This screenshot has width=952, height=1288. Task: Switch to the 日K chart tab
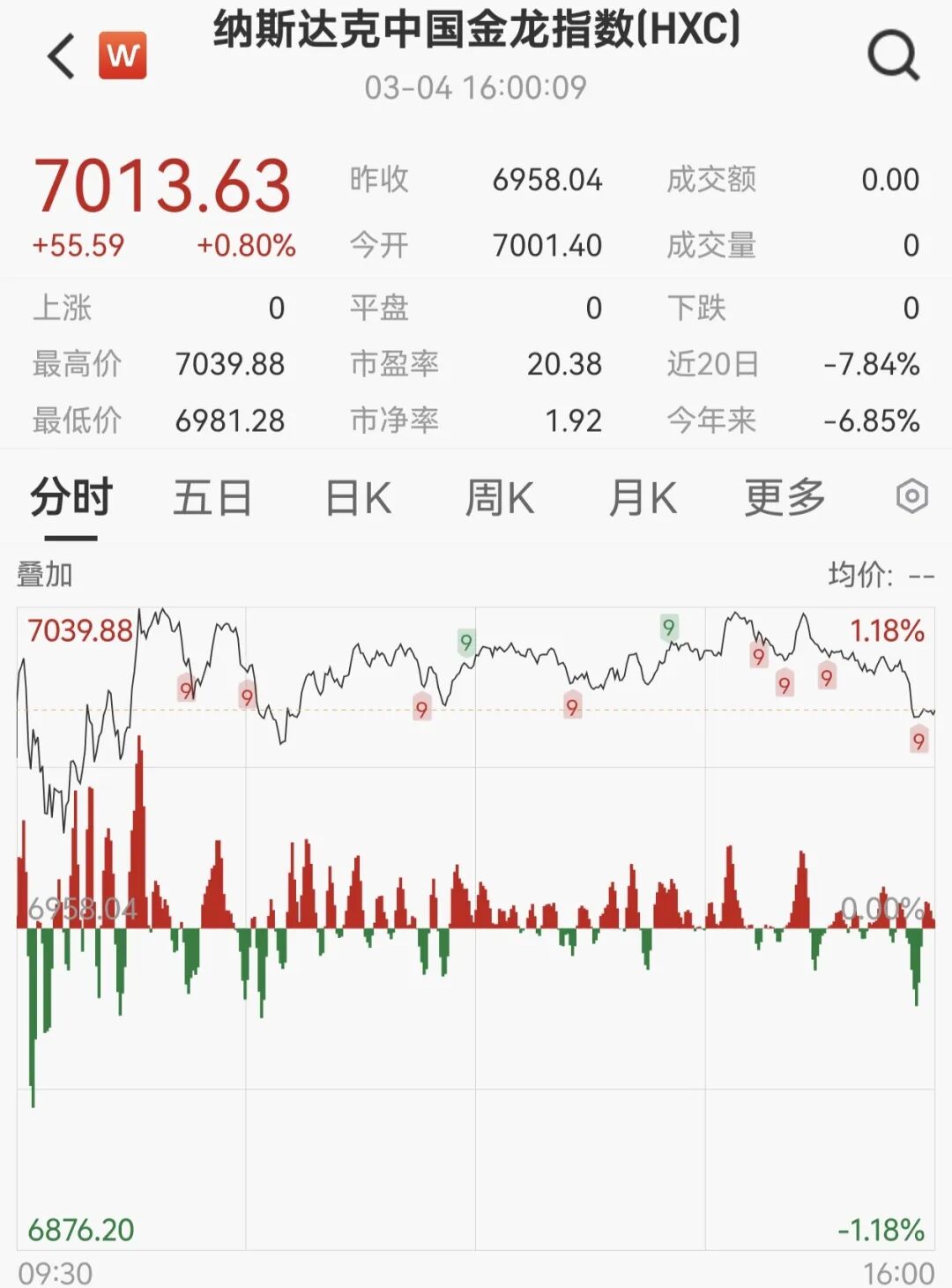point(356,498)
